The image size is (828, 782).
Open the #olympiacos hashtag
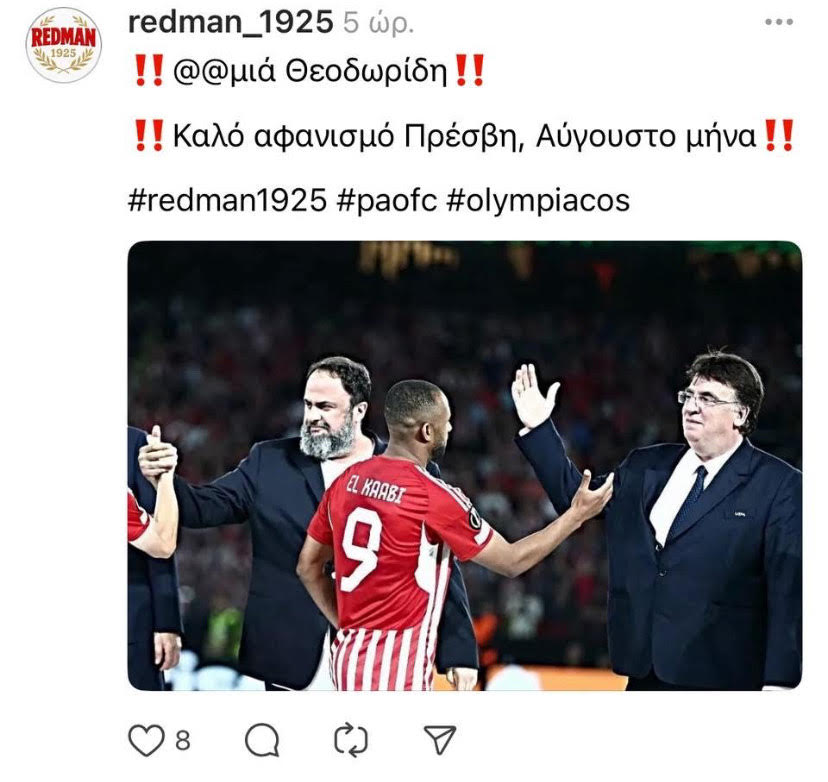pyautogui.click(x=538, y=200)
